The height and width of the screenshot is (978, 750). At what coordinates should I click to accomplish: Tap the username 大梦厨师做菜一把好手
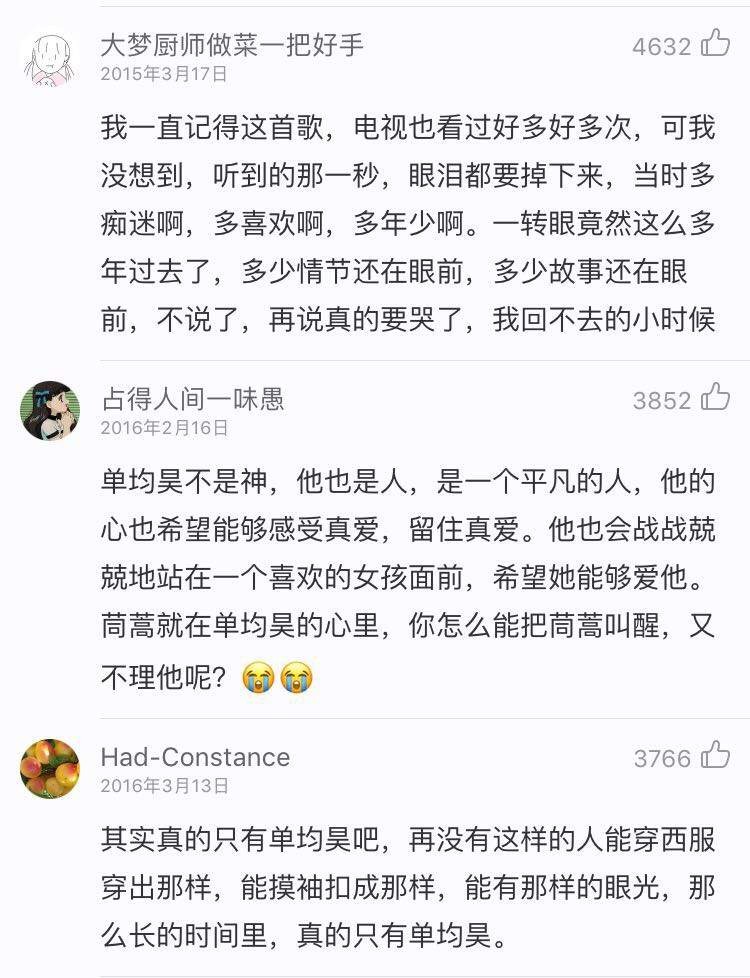click(x=232, y=45)
